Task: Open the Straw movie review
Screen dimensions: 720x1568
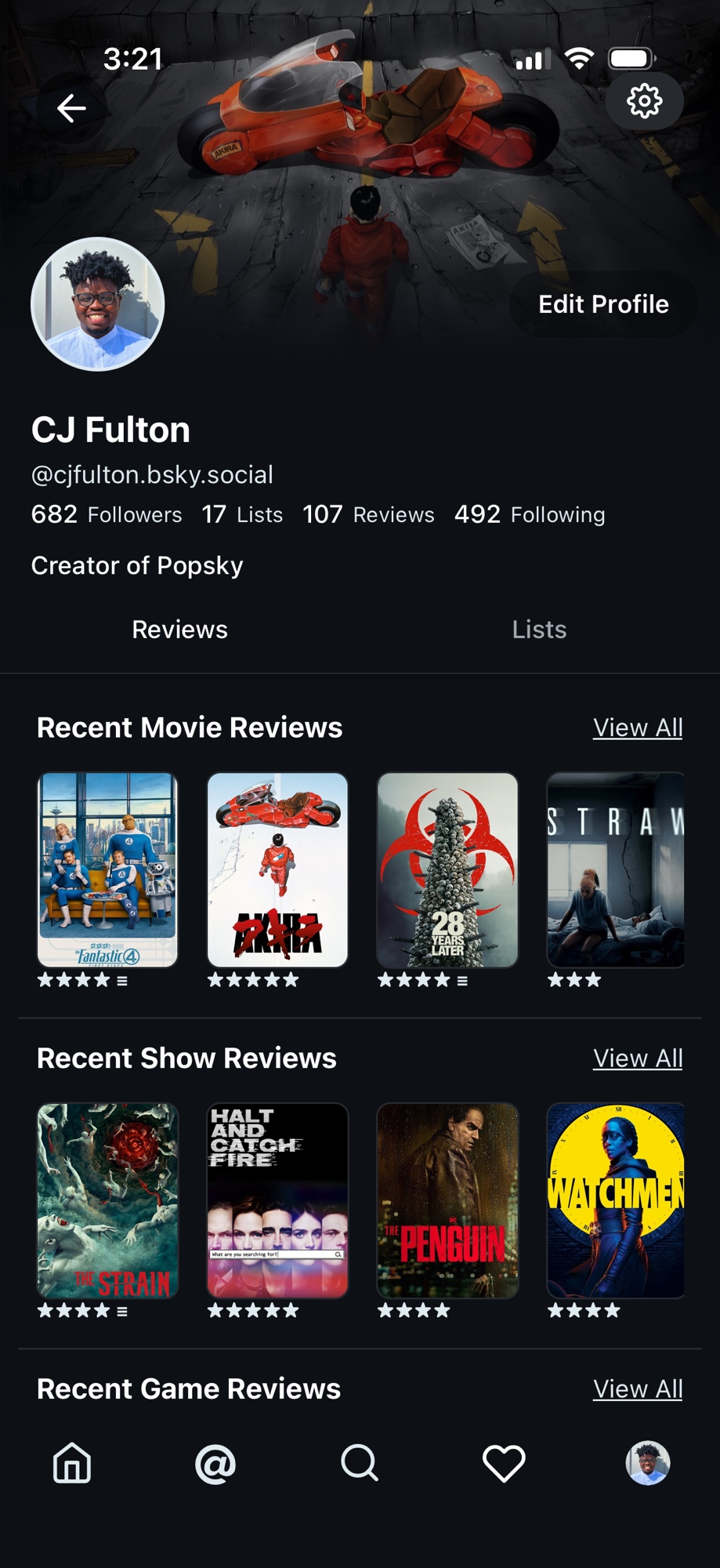Action: click(x=616, y=870)
